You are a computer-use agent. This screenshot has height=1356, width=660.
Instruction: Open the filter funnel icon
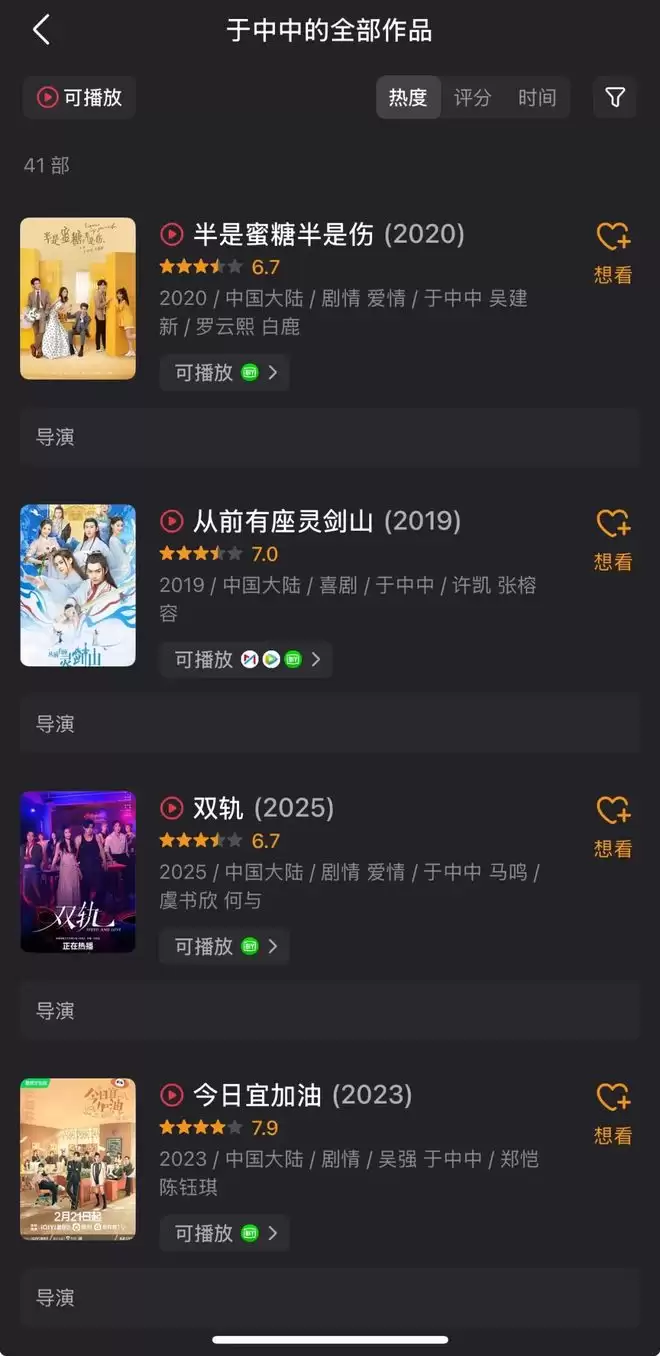(615, 97)
